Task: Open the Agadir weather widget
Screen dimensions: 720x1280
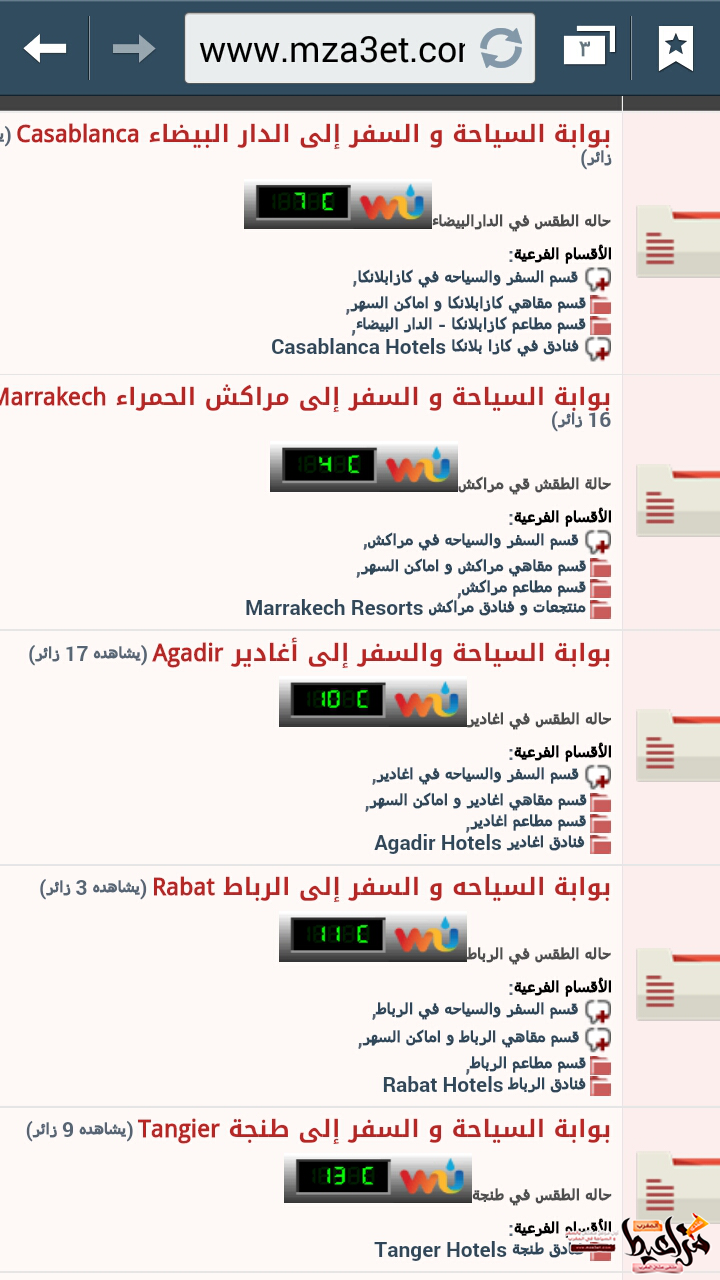Action: (372, 703)
